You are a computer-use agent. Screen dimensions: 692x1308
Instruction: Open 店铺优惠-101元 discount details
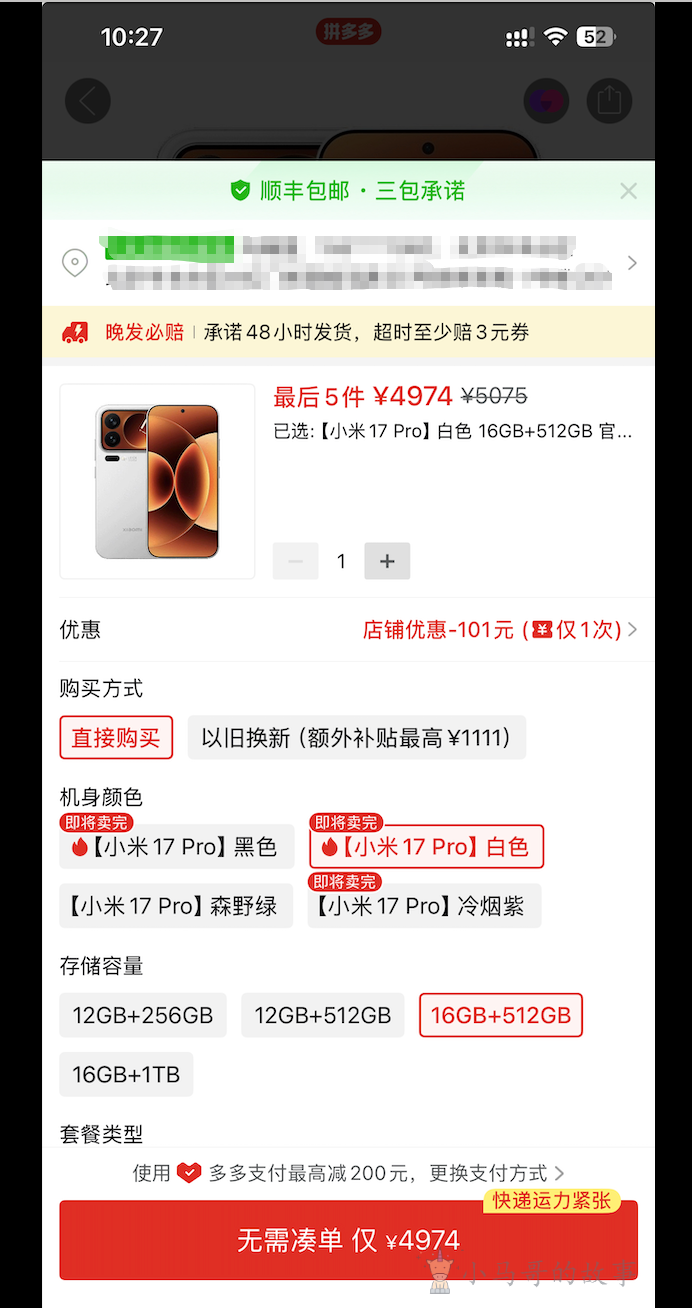pyautogui.click(x=499, y=630)
